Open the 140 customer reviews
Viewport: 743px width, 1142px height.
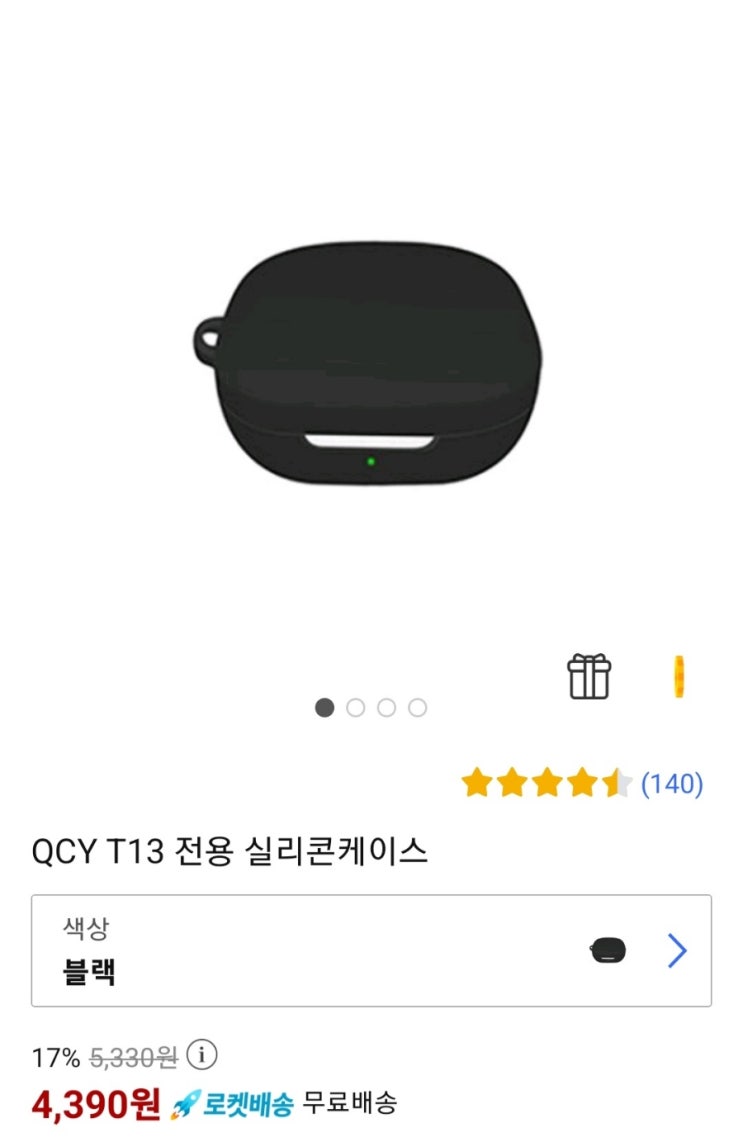click(672, 784)
